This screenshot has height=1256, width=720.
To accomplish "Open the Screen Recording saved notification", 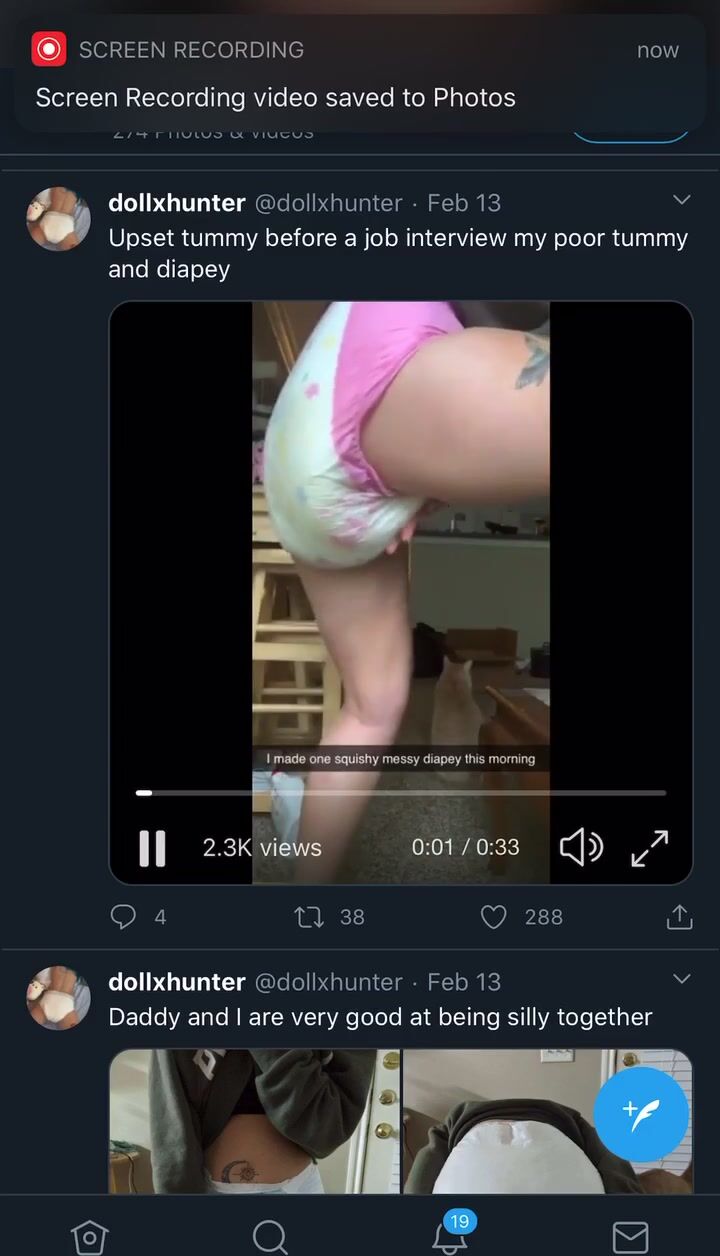I will point(360,75).
